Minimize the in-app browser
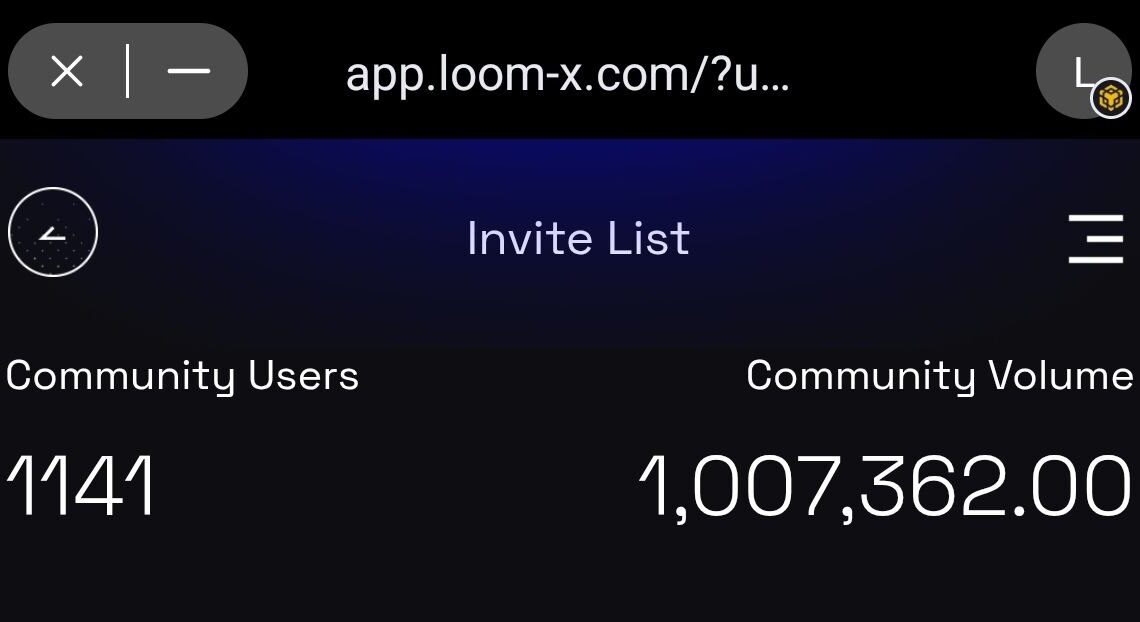 pyautogui.click(x=188, y=71)
